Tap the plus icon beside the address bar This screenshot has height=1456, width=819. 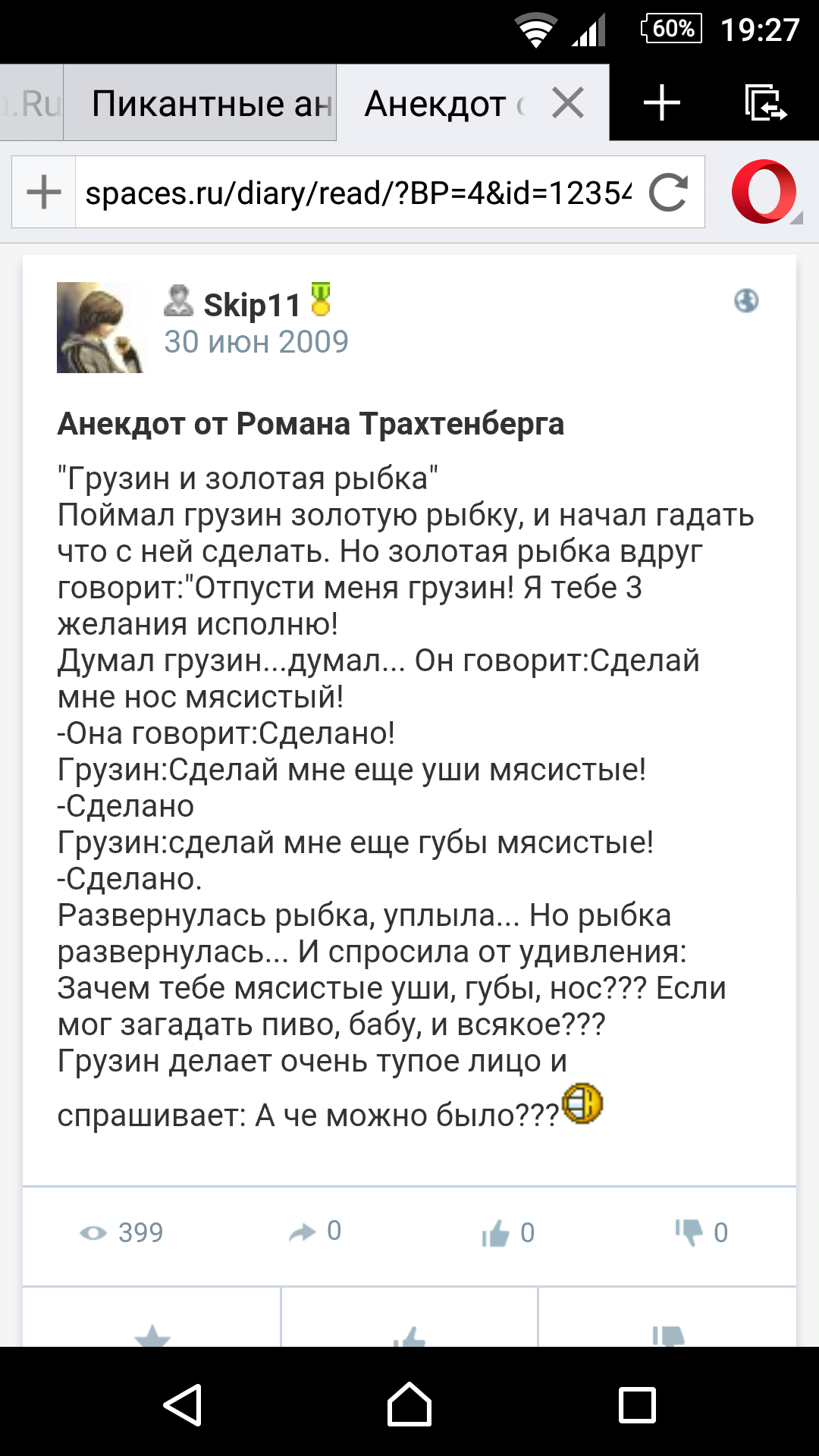click(44, 193)
